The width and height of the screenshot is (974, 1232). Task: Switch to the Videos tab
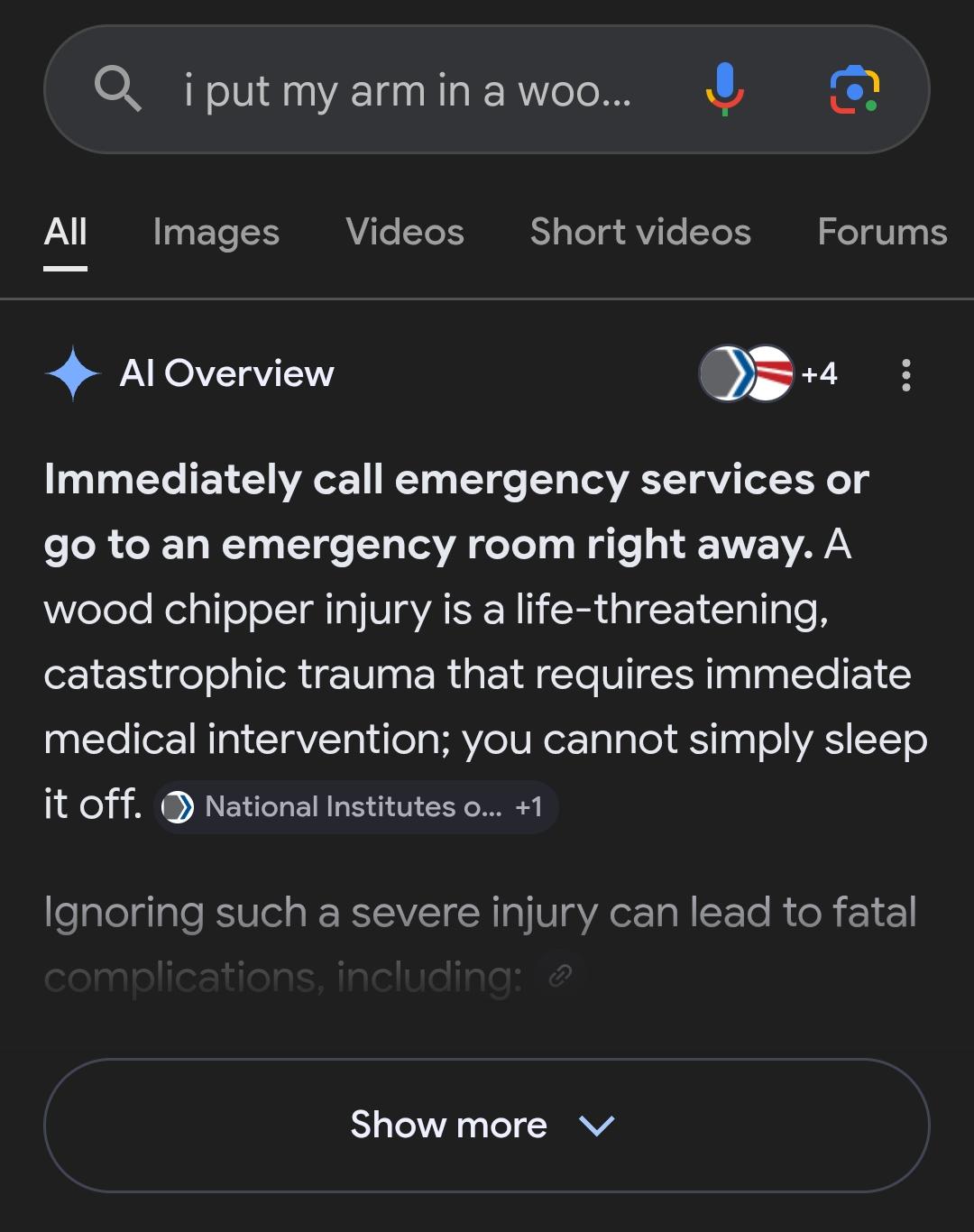click(x=405, y=233)
